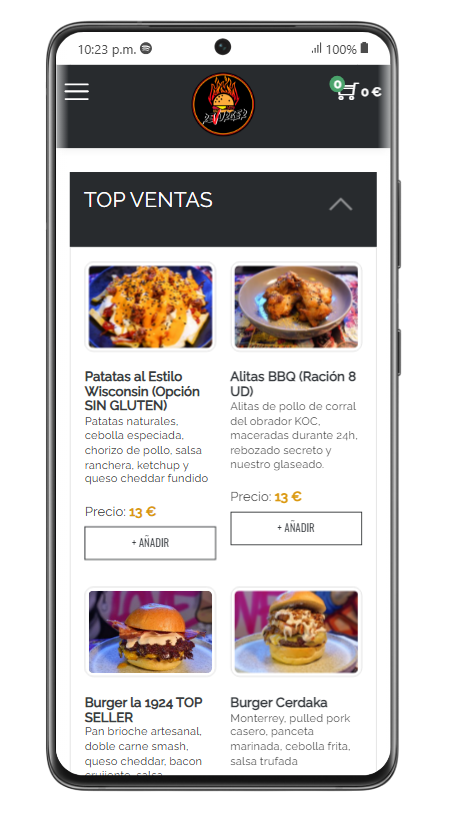Open the Patatas al Estilo Wisconsin photo
Image resolution: width=457 pixels, height=824 pixels.
coord(150,307)
